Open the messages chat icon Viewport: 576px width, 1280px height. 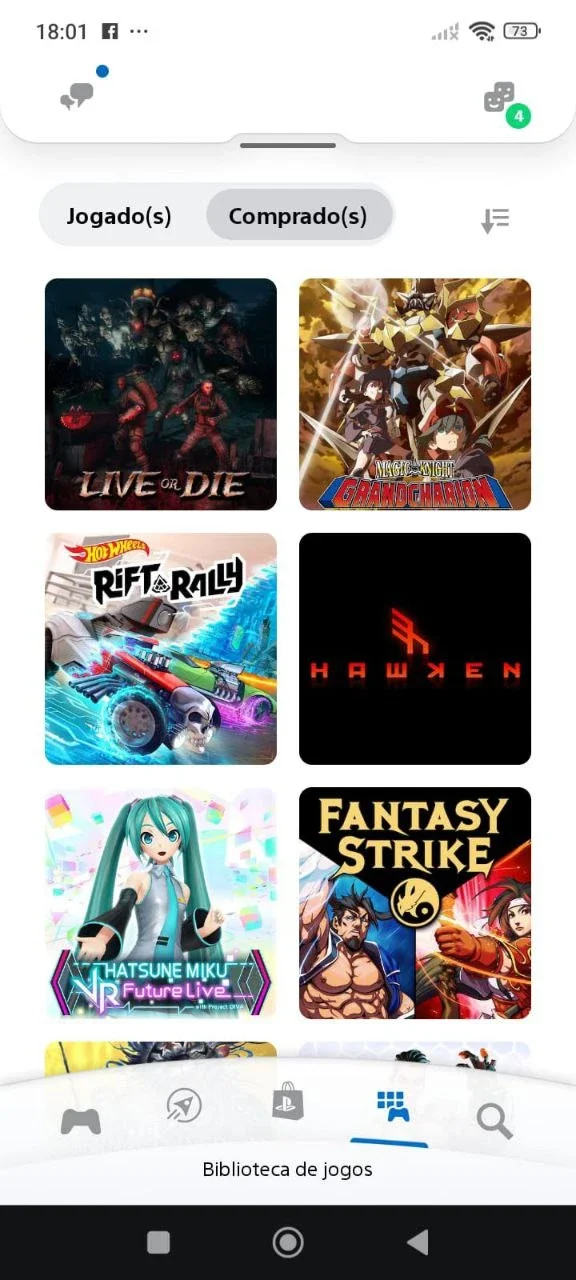coord(77,96)
